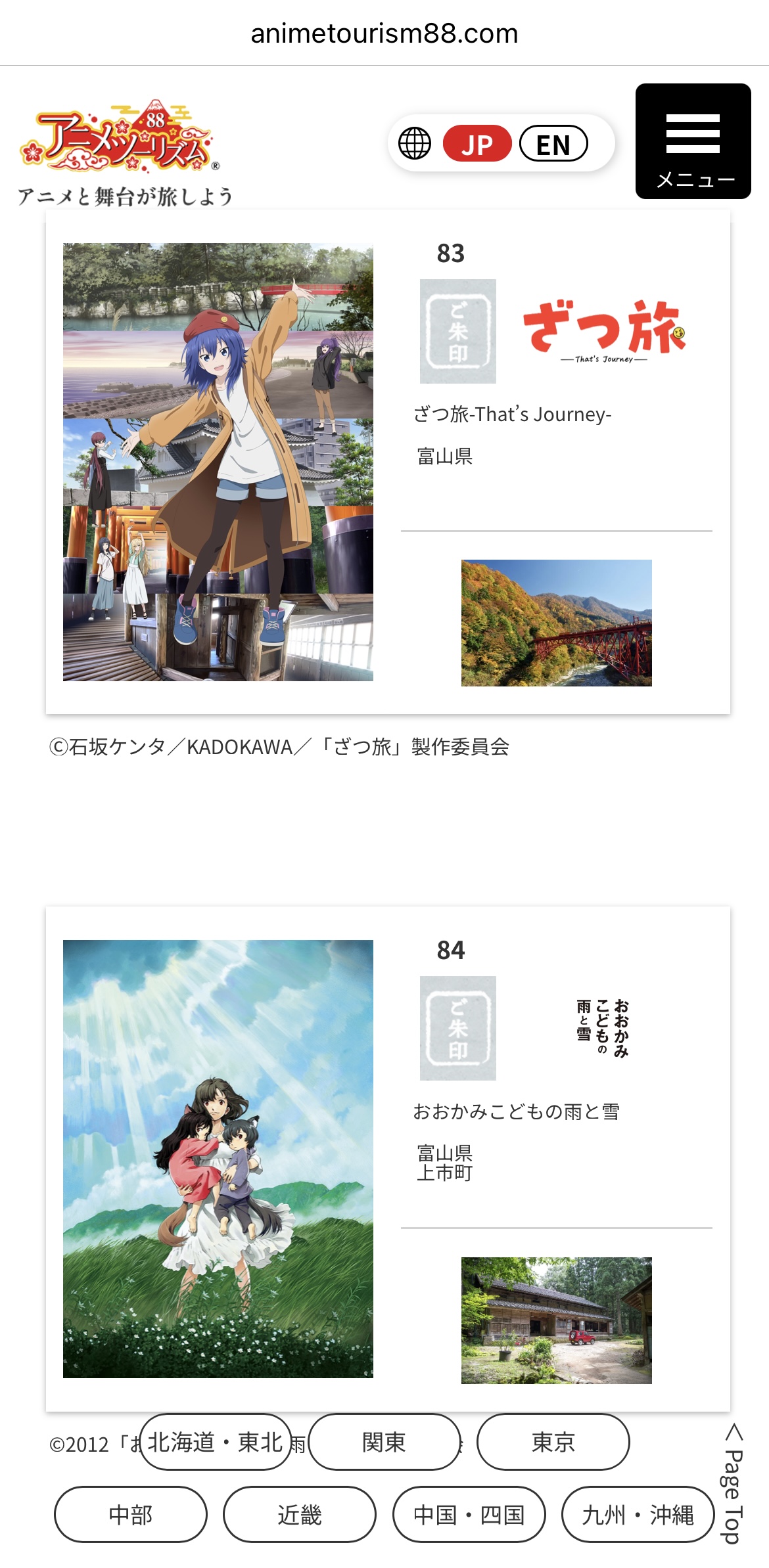Filter by 九州・沖縄 region
This screenshot has height=1568, width=769.
(x=638, y=1515)
